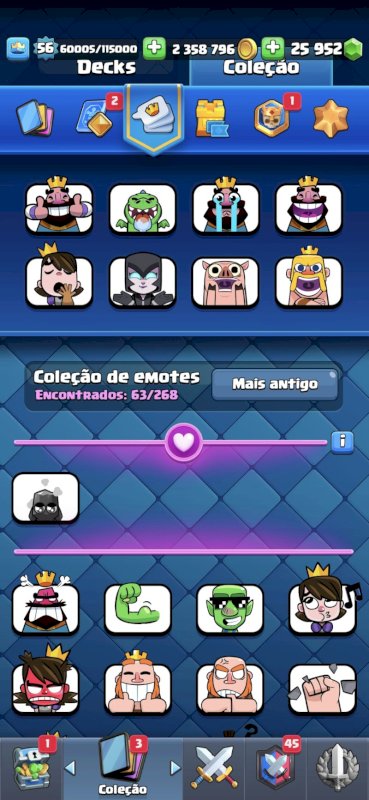Choose the goblin with sunglasses emote
Image resolution: width=369 pixels, height=800 pixels.
click(x=230, y=609)
